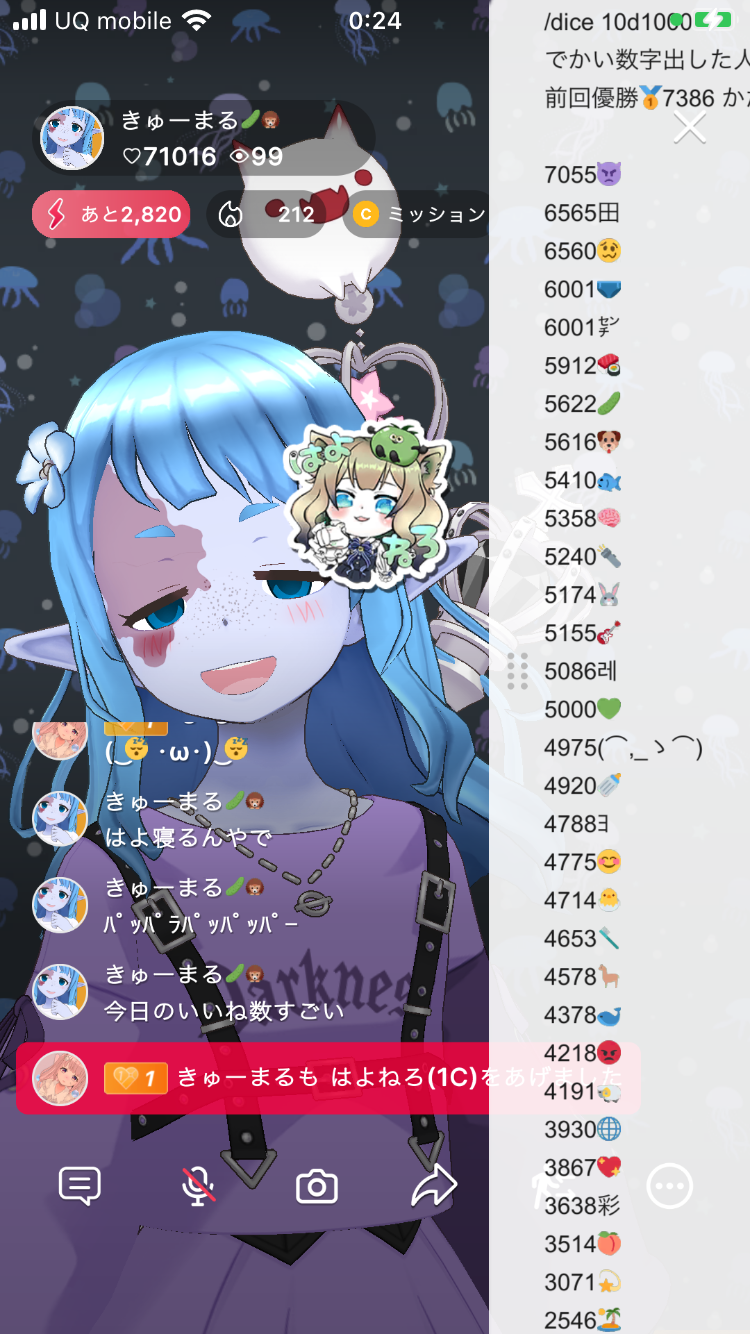Open the はよねろ gift notification banner
This screenshot has width=750, height=1334.
pyautogui.click(x=328, y=1077)
